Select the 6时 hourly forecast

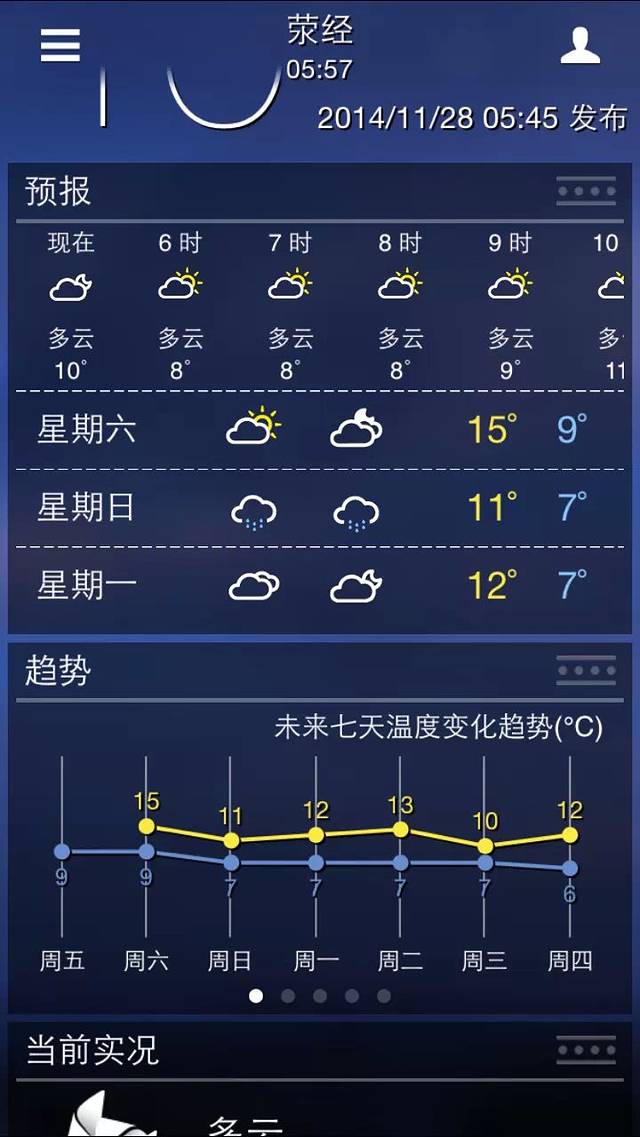point(180,305)
